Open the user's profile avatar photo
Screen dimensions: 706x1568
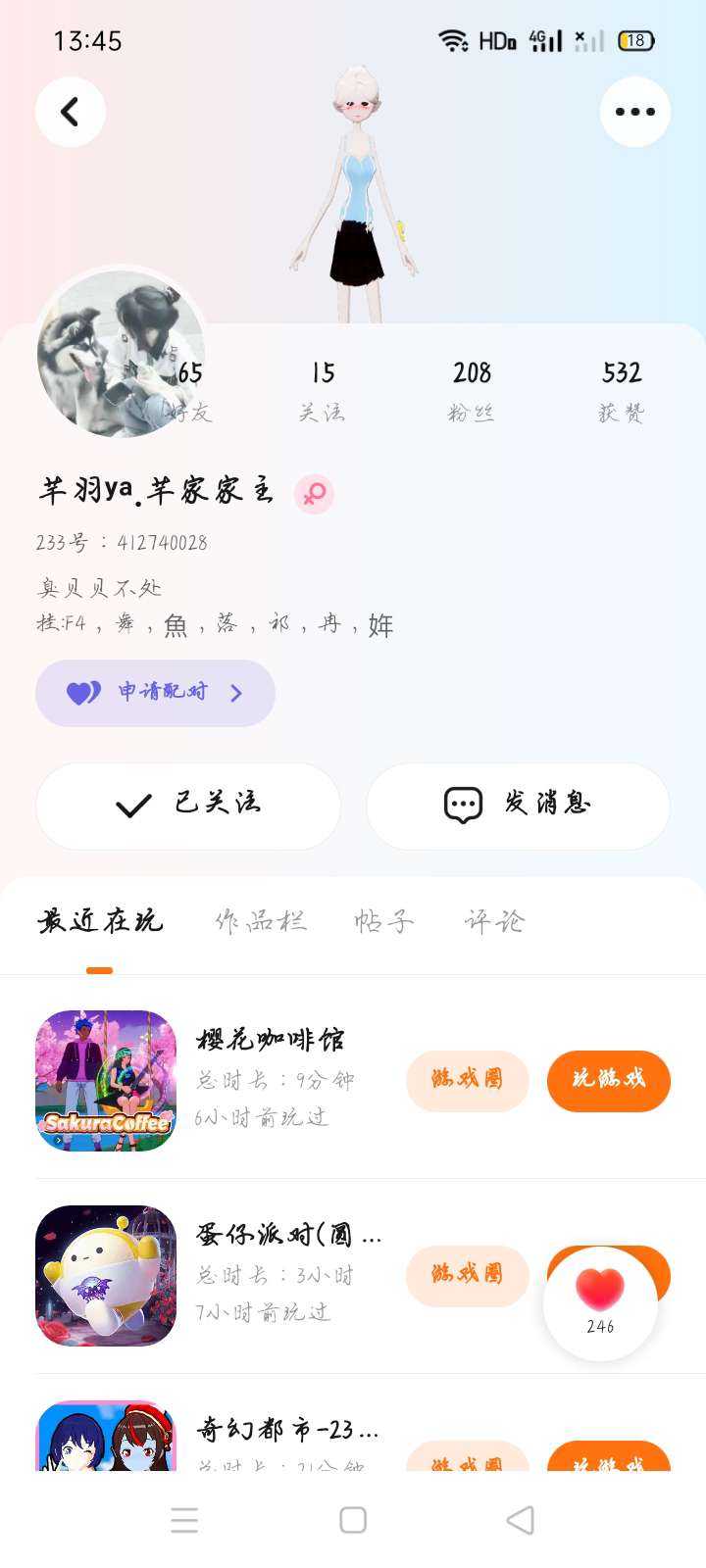(x=120, y=353)
